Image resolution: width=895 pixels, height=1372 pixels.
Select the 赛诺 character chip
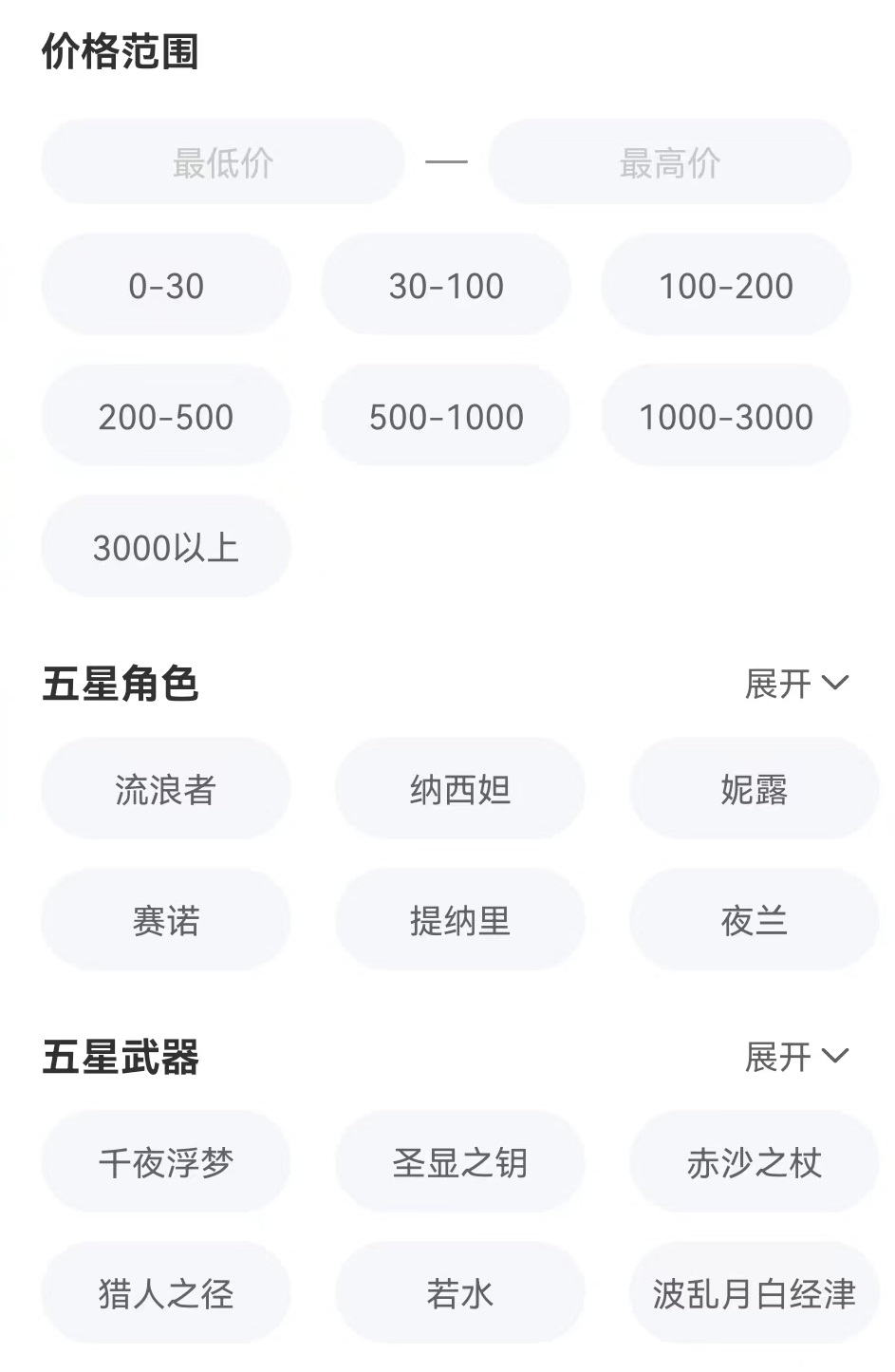(166, 920)
